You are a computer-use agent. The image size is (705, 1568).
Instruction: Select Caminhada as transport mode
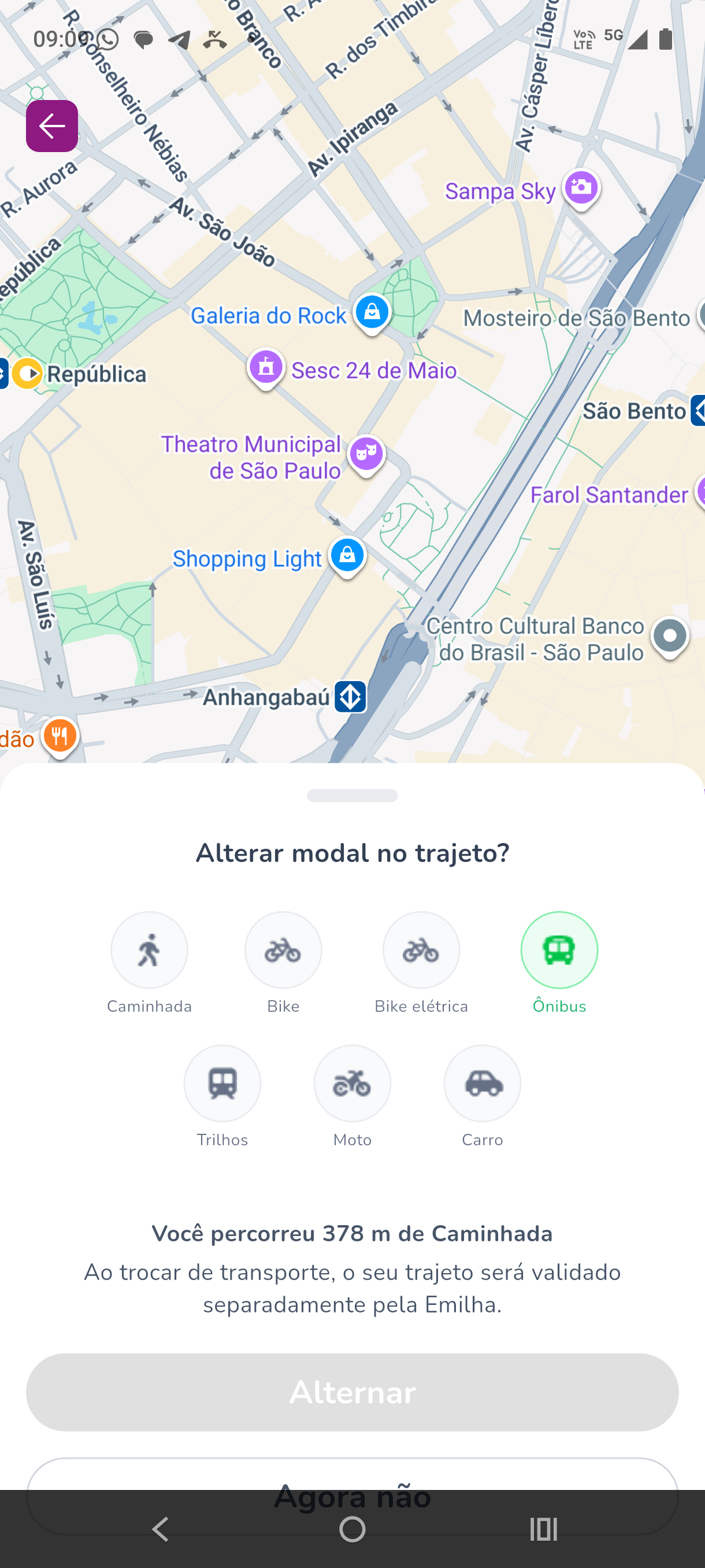(149, 950)
